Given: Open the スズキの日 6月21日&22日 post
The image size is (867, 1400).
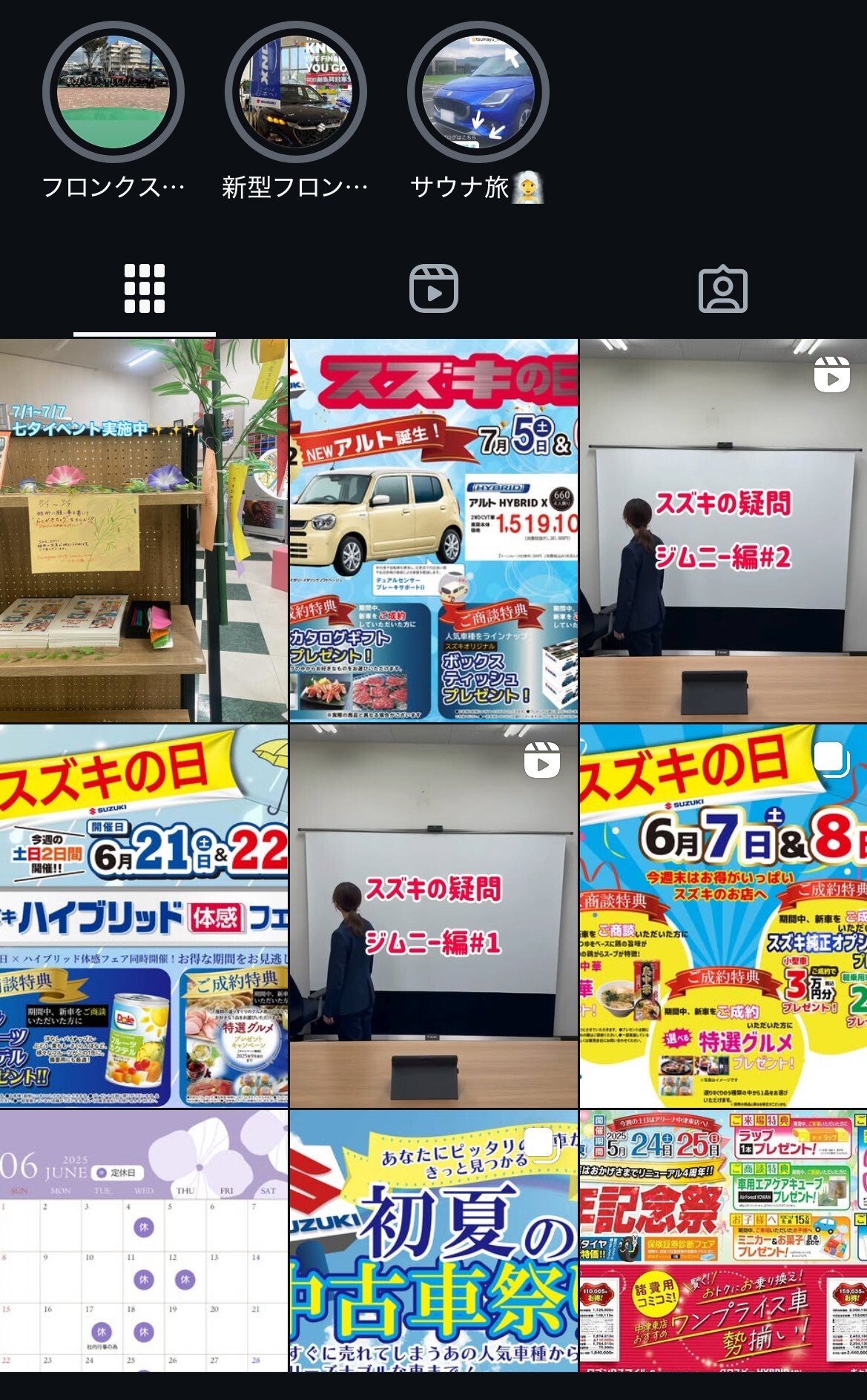Looking at the screenshot, I should pos(144,917).
